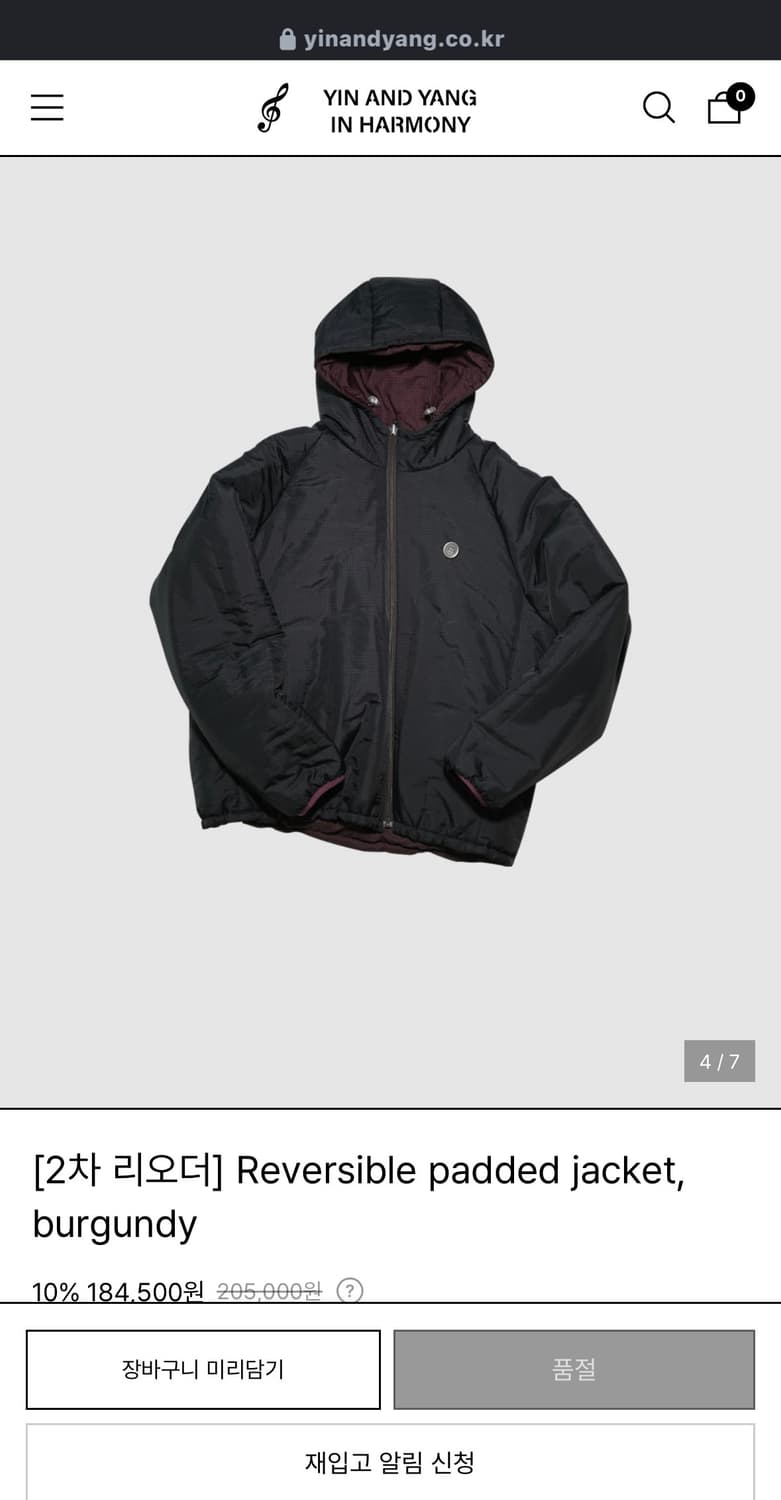
Task: Open the search magnifier icon
Action: 659,107
